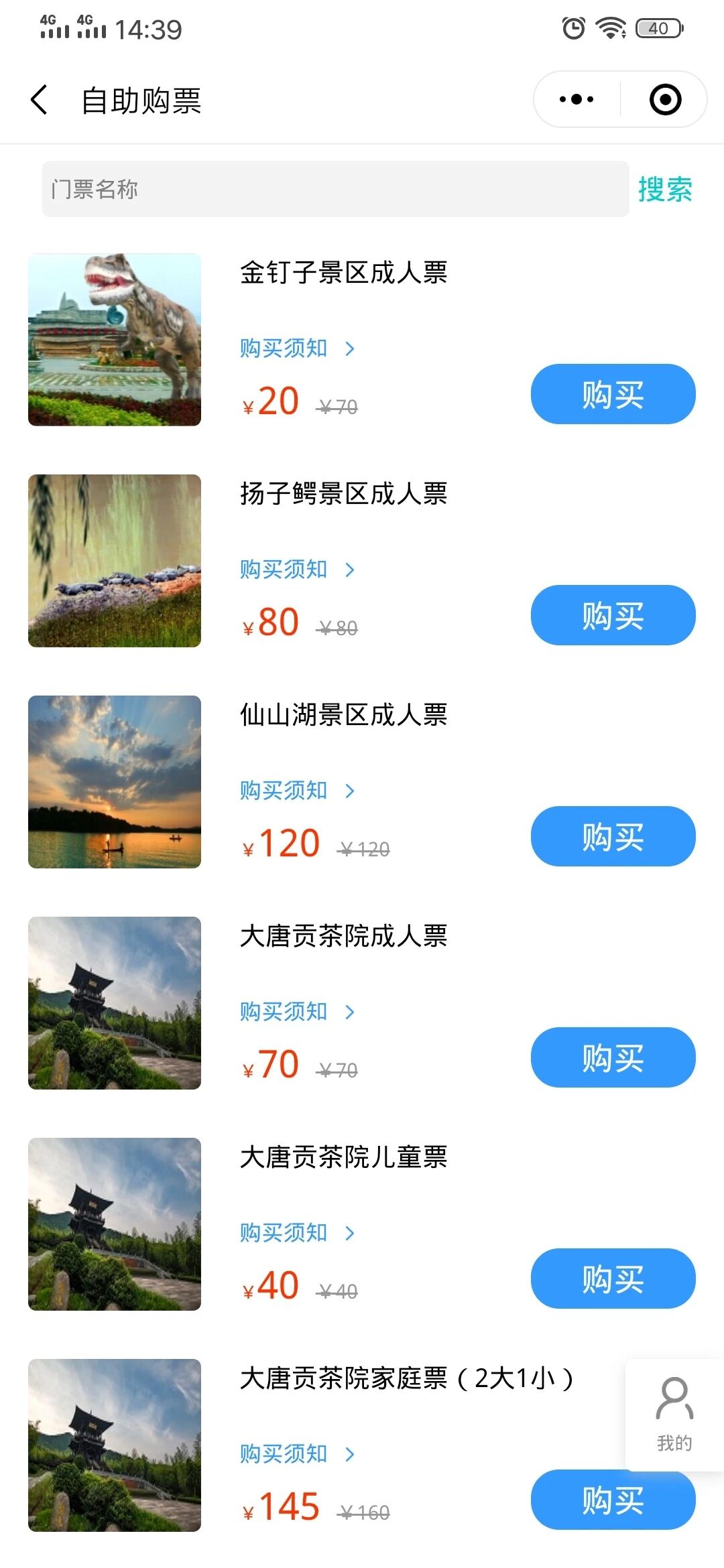The height and width of the screenshot is (1568, 724).
Task: Buy the 大唐贡茶院儿童票 ticket
Action: point(613,1279)
